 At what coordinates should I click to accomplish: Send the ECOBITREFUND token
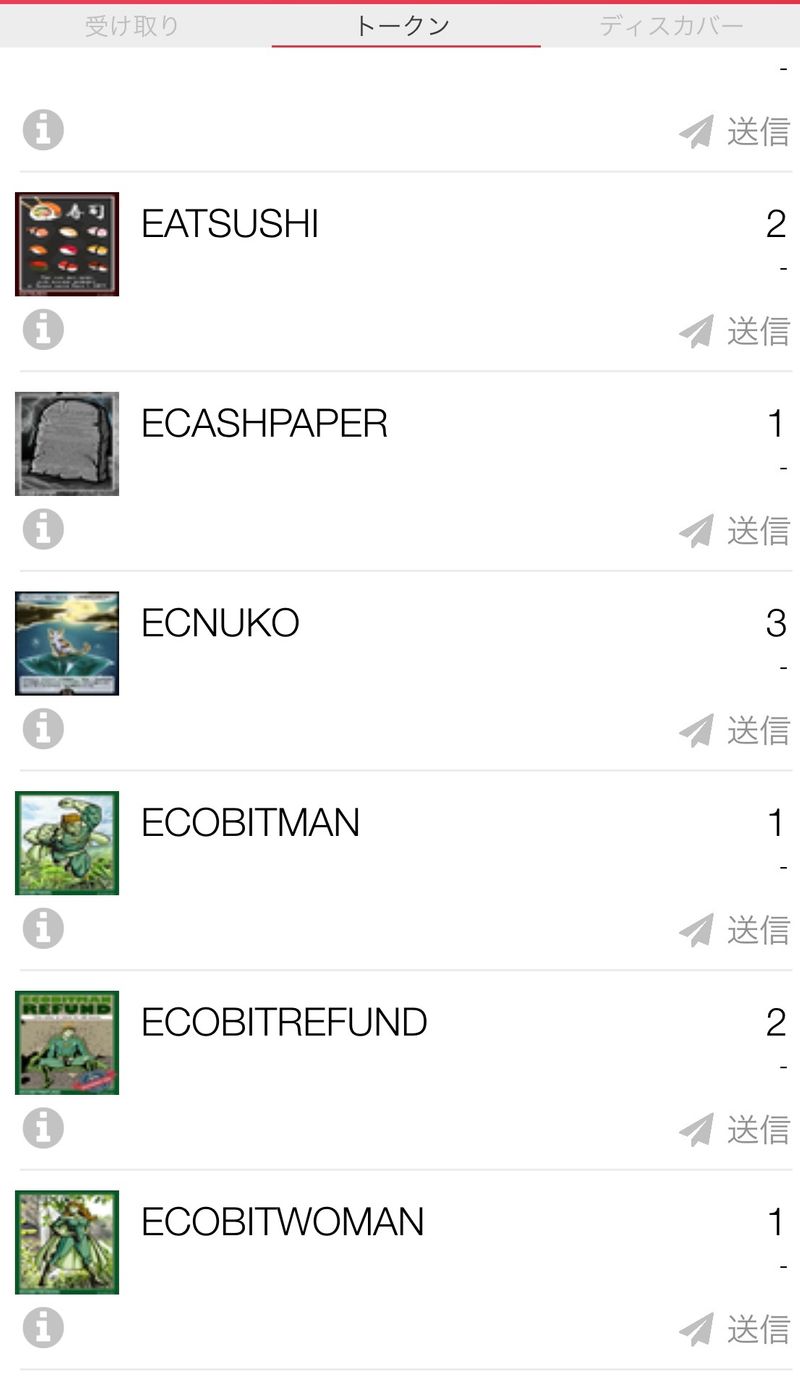735,1130
